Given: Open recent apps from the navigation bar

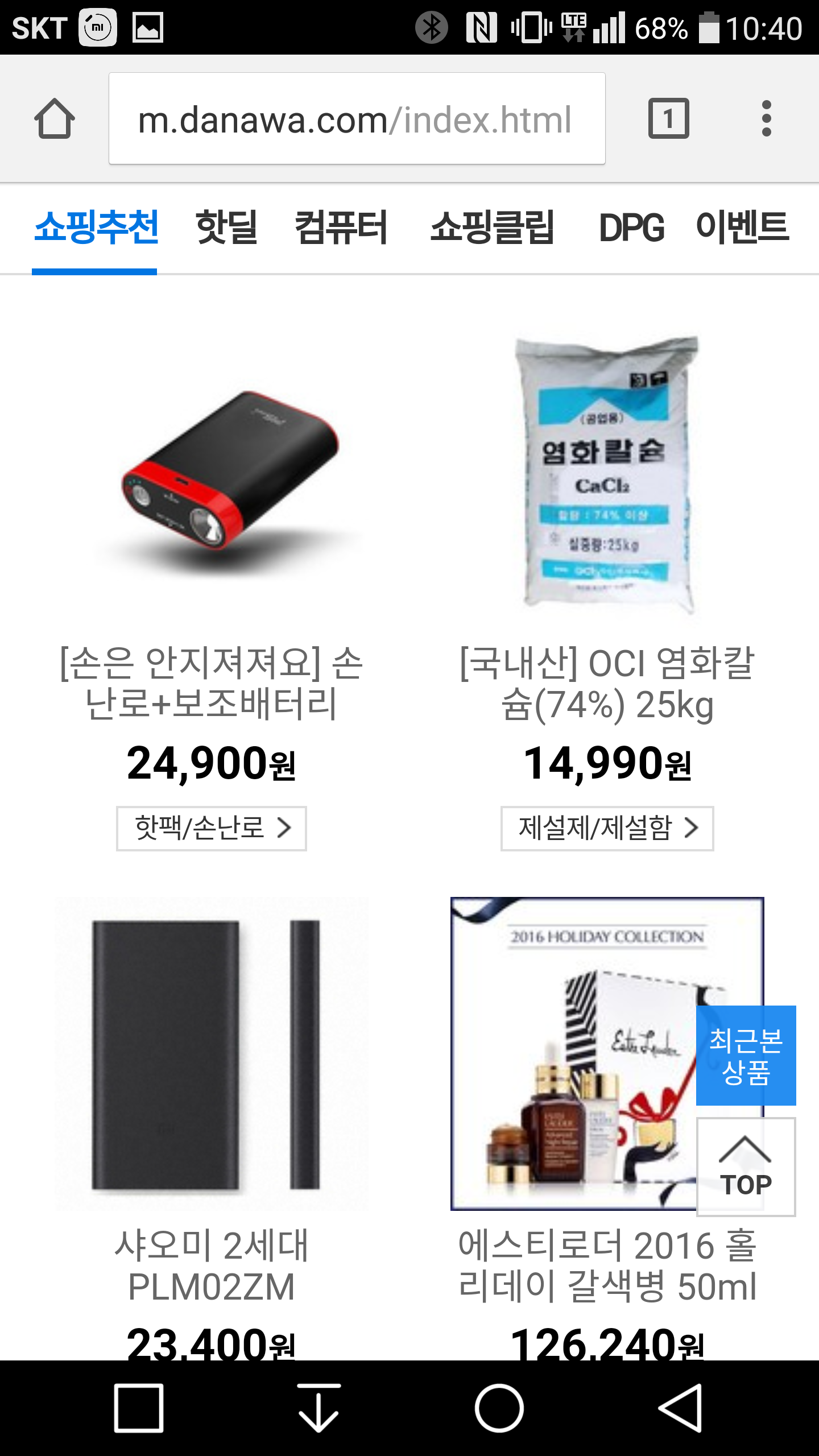Looking at the screenshot, I should point(139,1408).
